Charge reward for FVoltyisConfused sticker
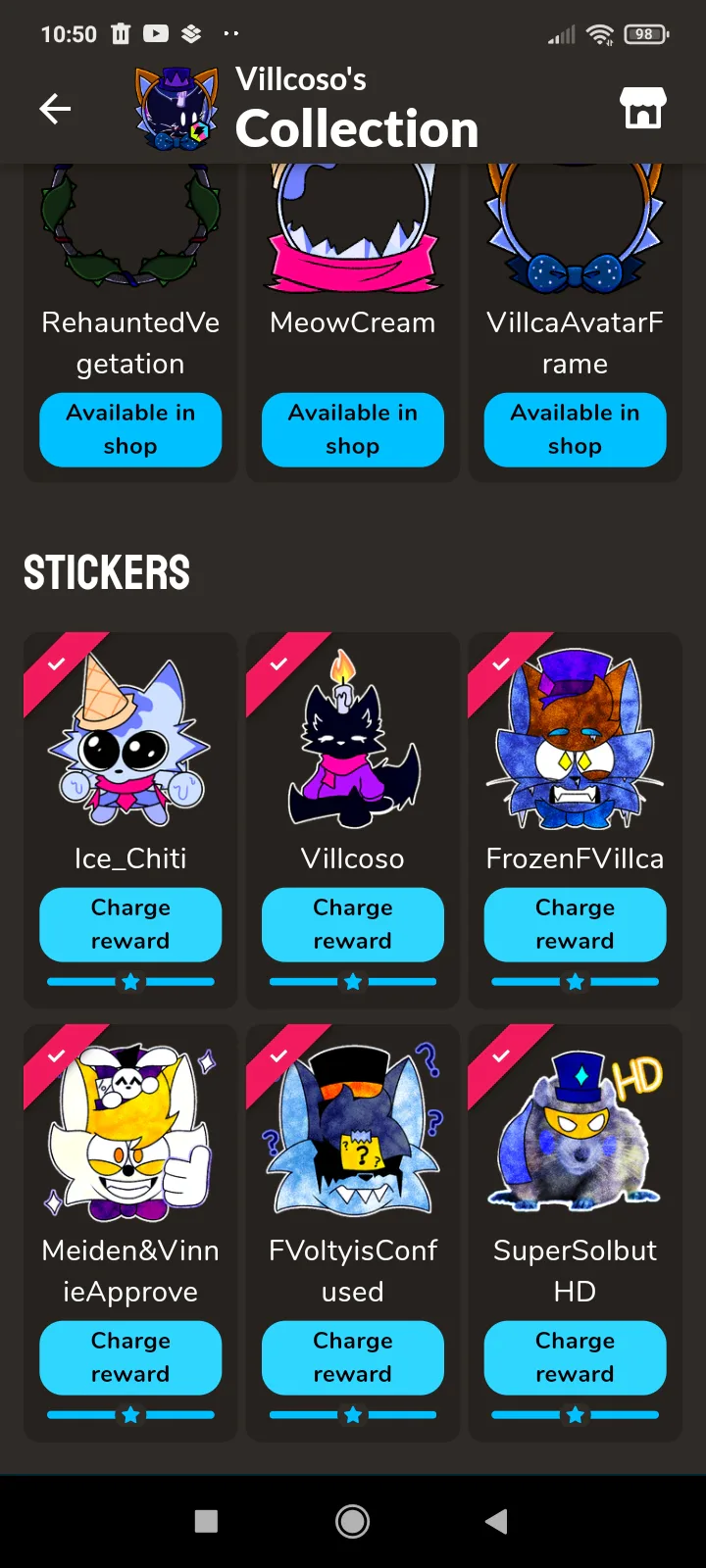 353,1357
